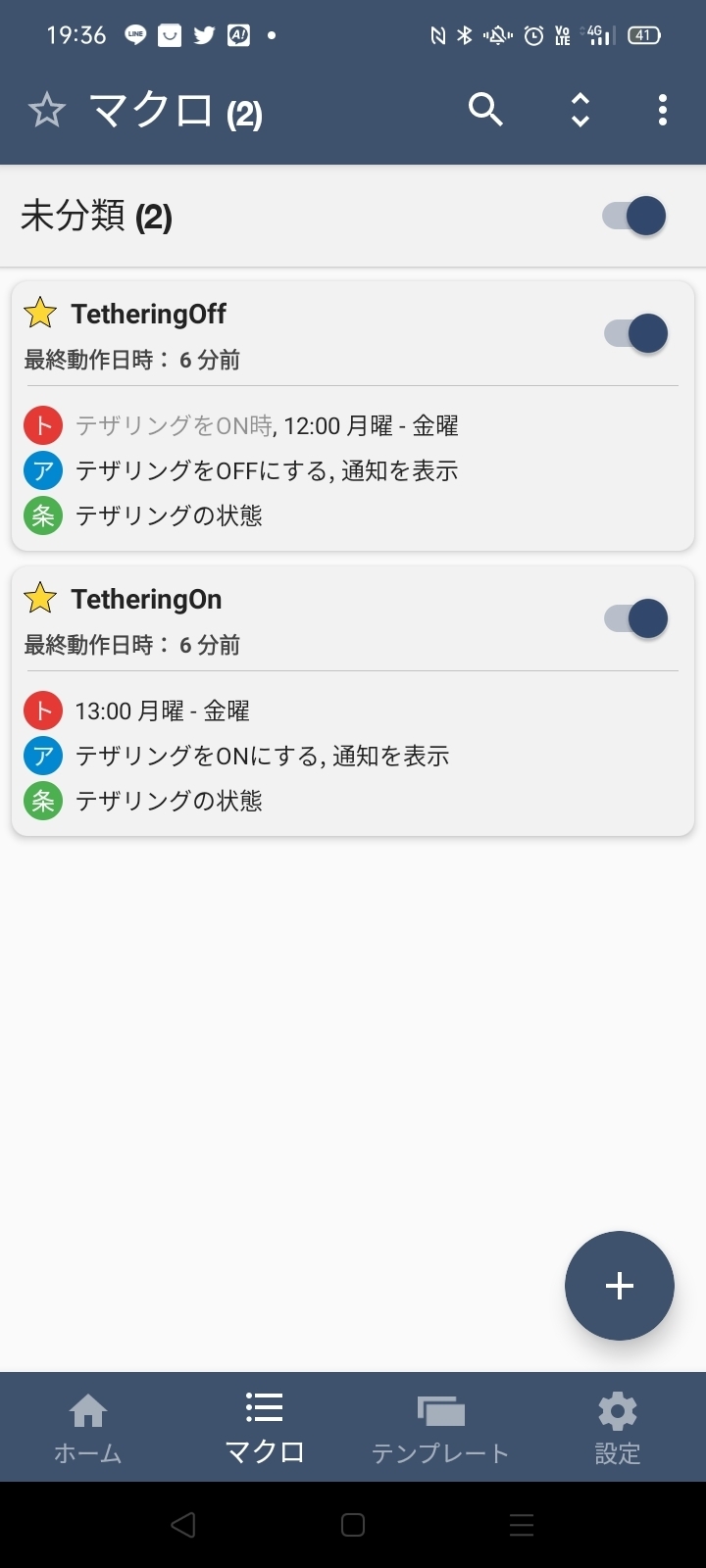The width and height of the screenshot is (706, 1568).
Task: Disable the TetheringOff macro switch
Action: [x=635, y=333]
